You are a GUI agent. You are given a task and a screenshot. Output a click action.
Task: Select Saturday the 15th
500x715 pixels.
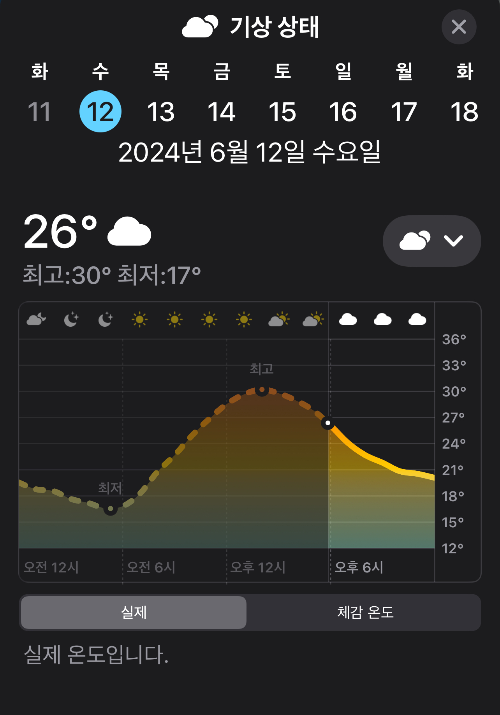(x=283, y=112)
